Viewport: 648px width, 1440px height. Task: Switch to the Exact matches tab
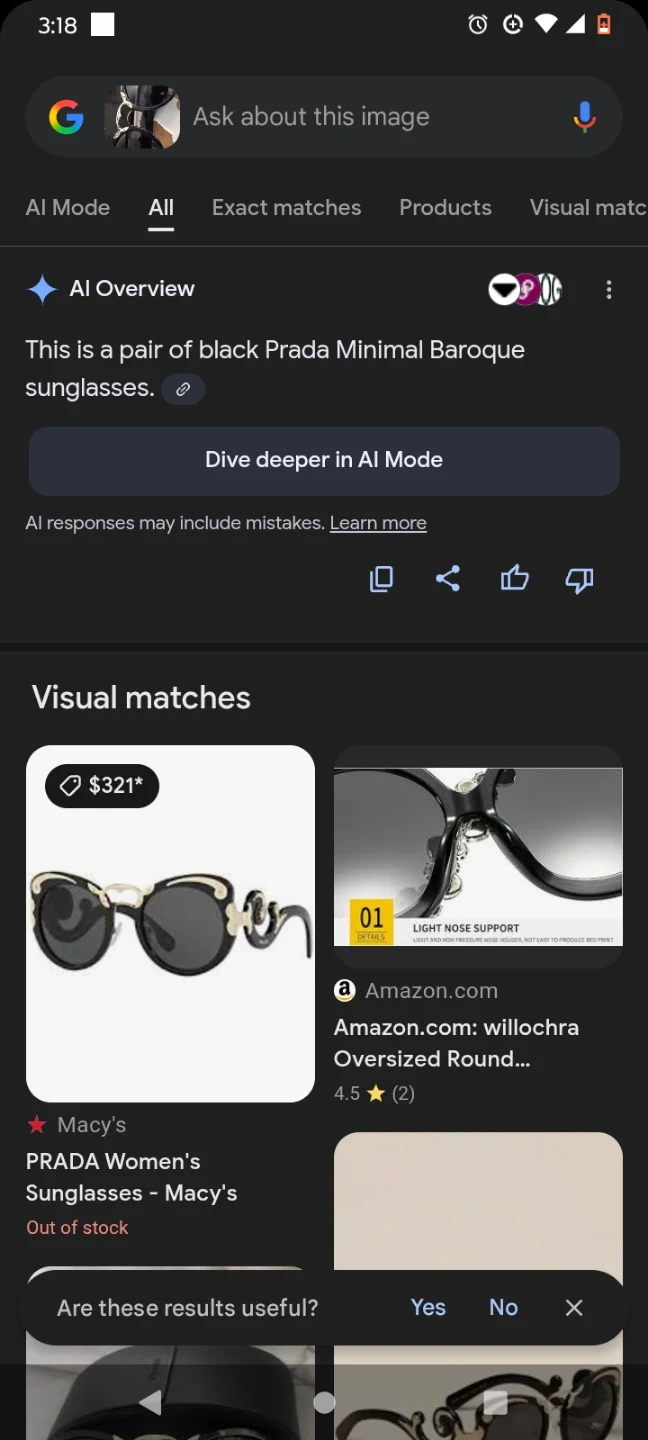[286, 208]
